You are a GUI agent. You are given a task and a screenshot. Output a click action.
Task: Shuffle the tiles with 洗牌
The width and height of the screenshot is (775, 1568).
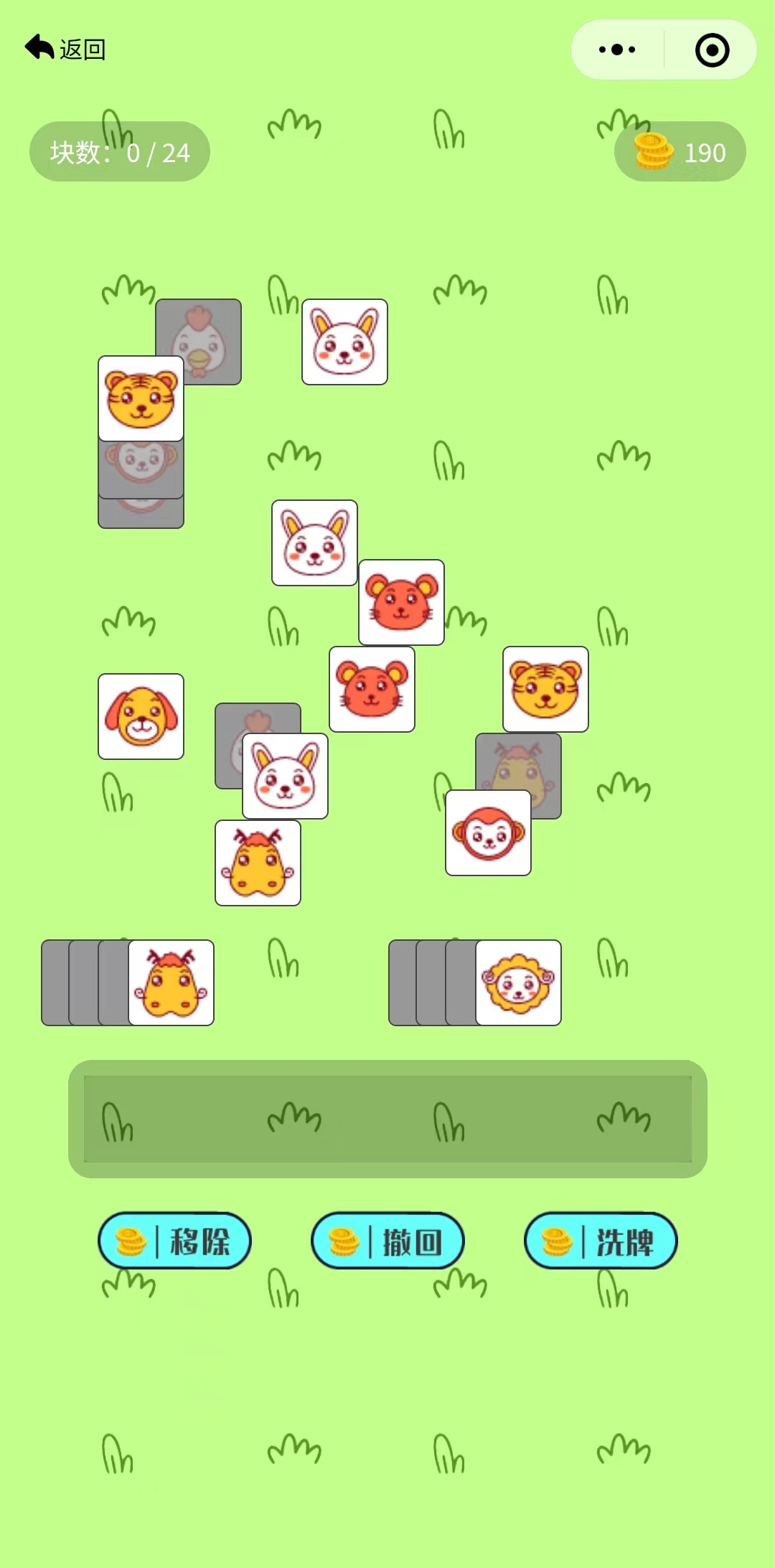[601, 1241]
